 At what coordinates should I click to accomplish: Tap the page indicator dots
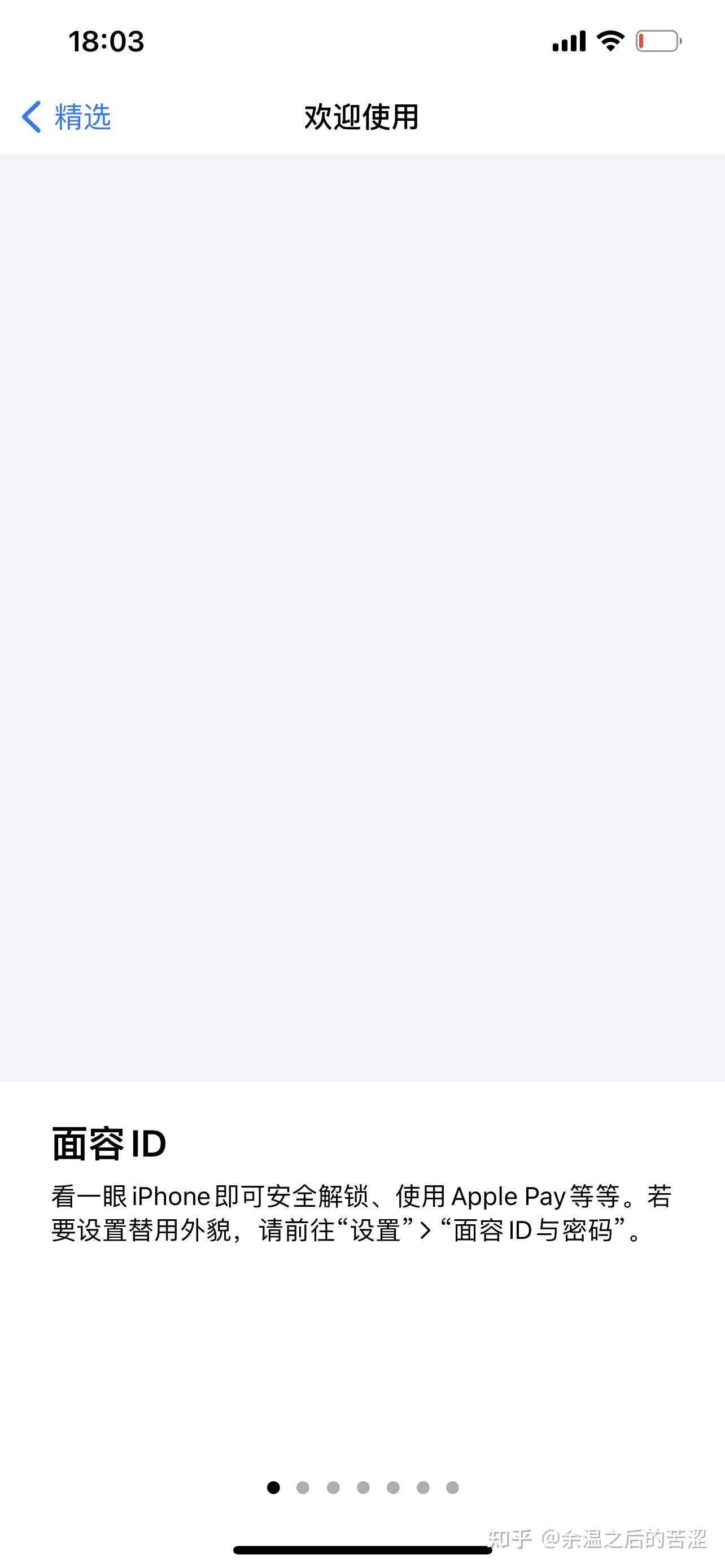(363, 1487)
